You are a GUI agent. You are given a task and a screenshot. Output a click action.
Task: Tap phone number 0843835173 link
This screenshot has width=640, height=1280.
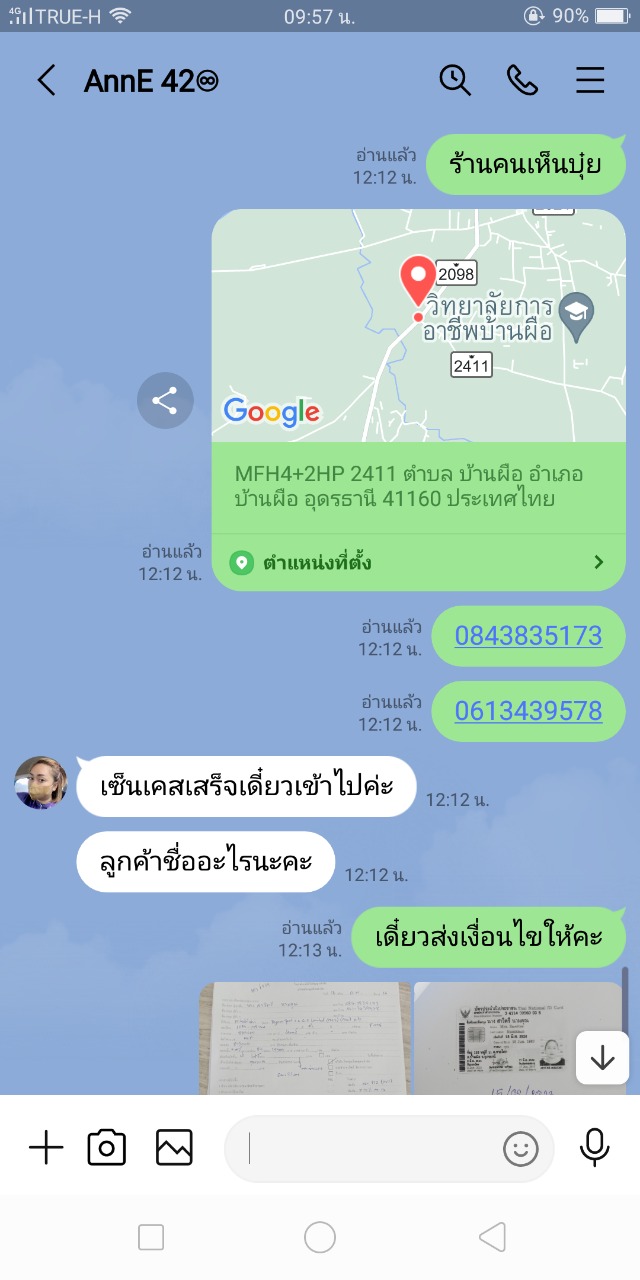[528, 635]
